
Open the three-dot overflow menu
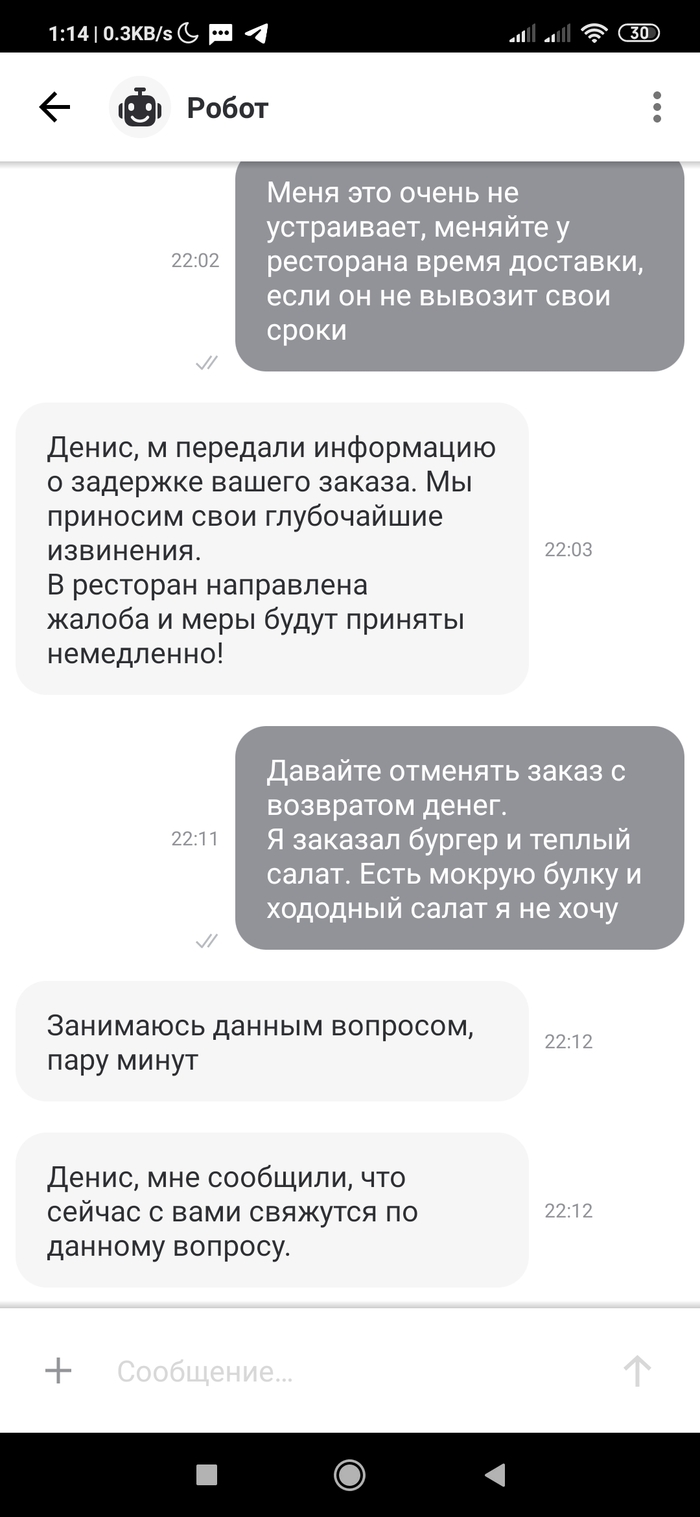pos(656,107)
